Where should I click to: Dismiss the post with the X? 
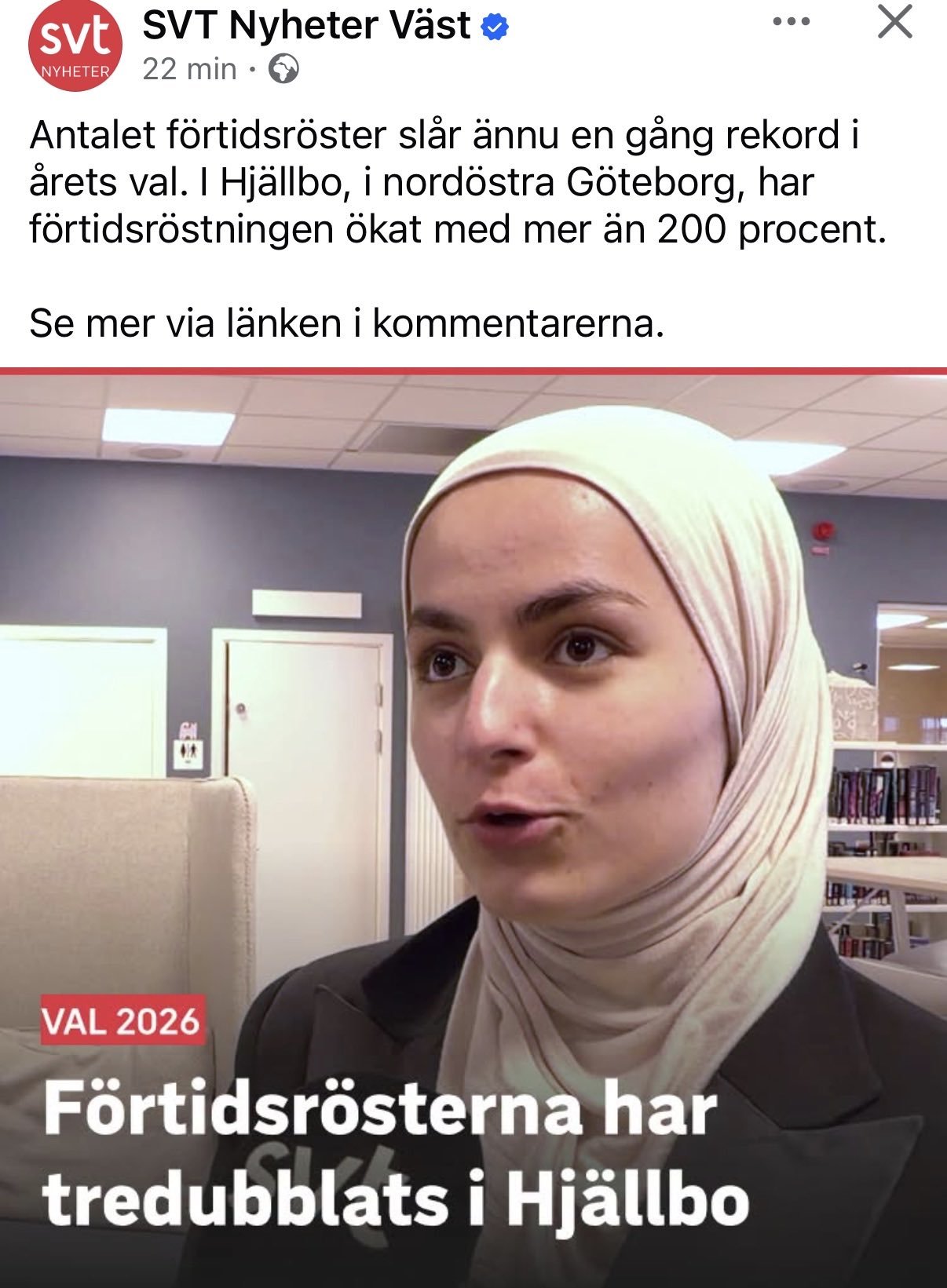click(x=894, y=22)
